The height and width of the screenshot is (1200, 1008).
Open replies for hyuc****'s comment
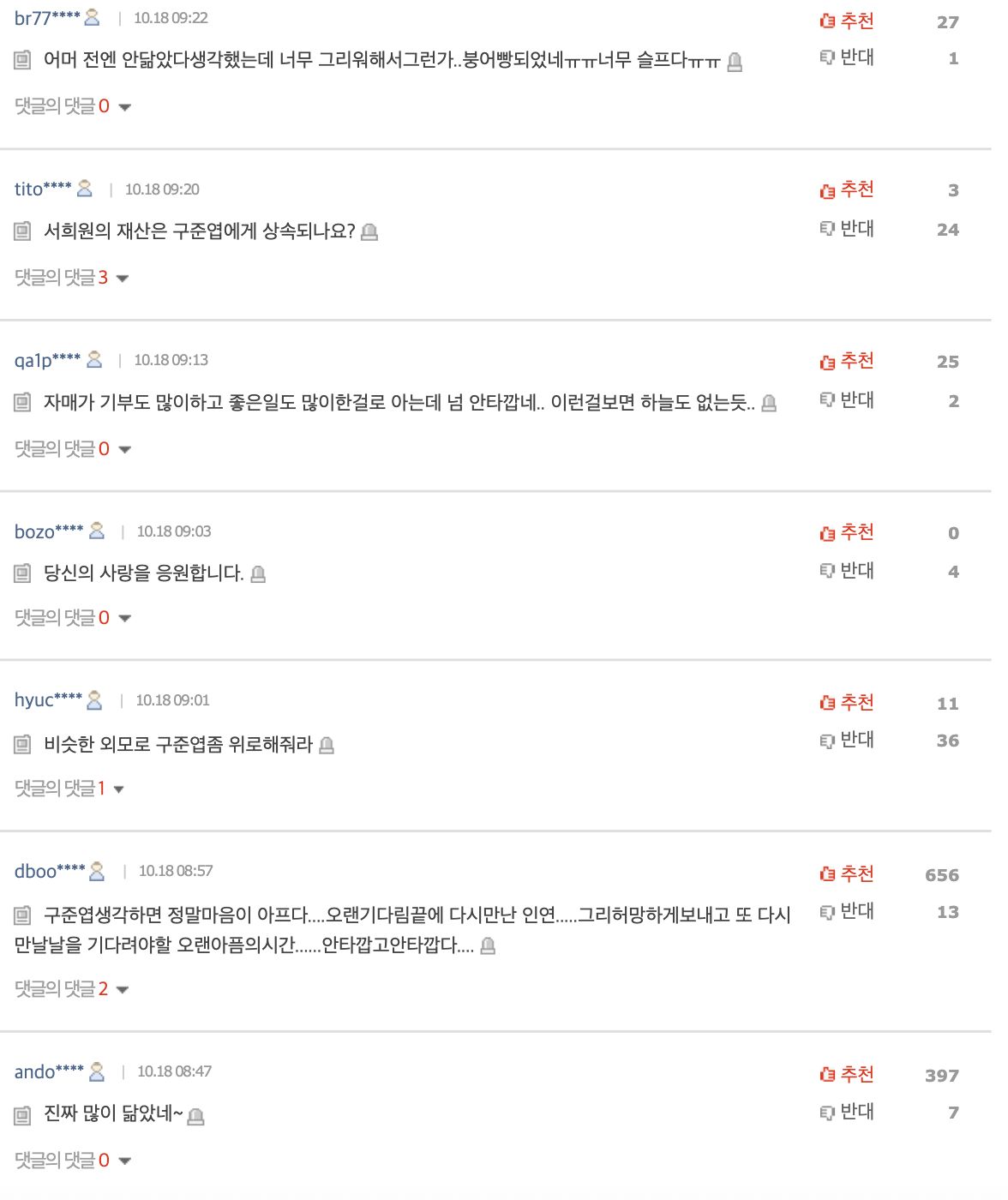tap(69, 789)
